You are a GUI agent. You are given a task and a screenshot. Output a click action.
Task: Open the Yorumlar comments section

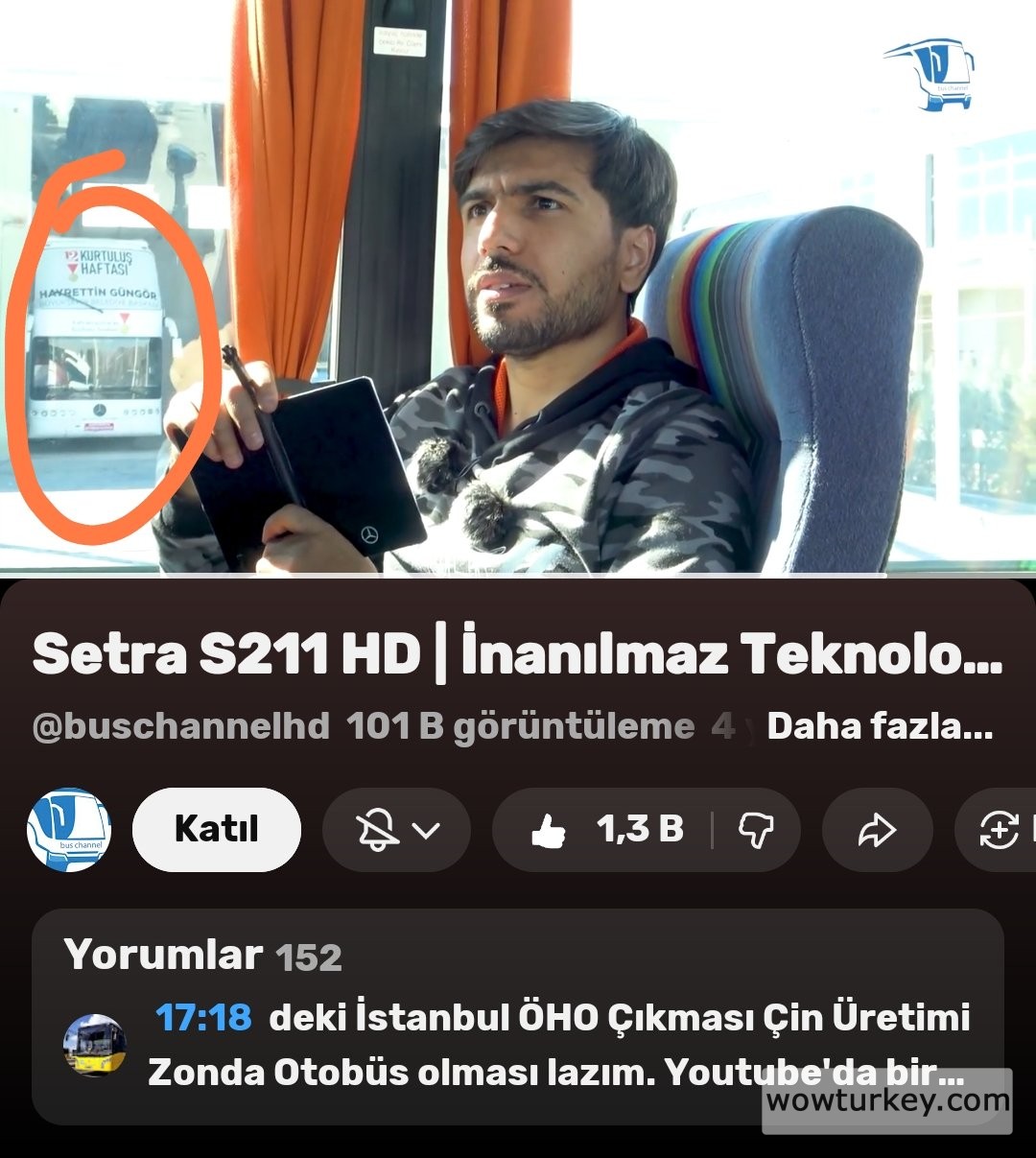click(x=163, y=955)
